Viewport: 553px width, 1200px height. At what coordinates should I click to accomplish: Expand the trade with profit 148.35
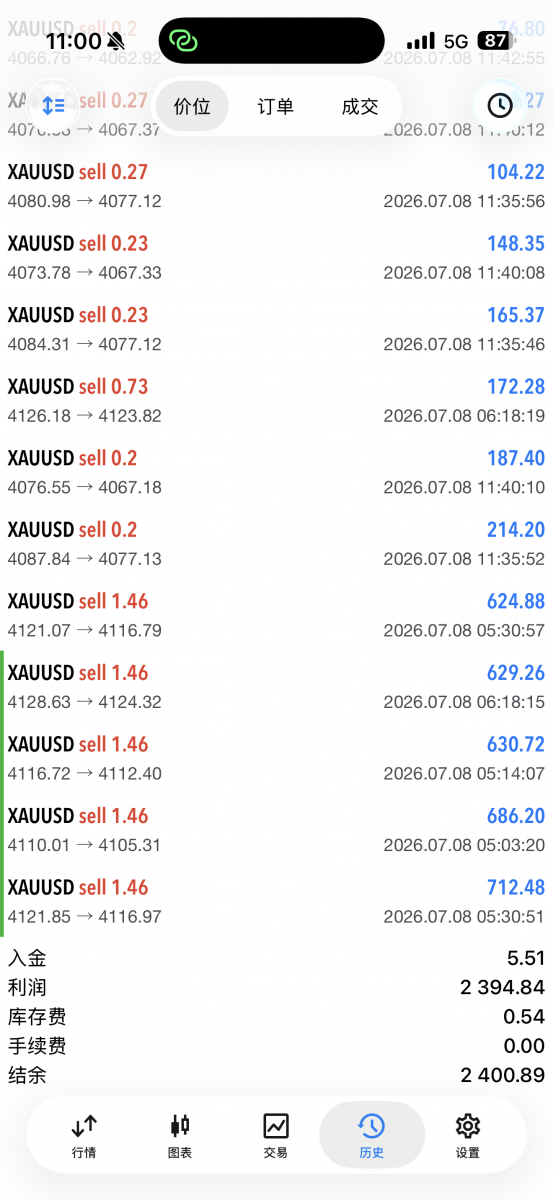276,258
